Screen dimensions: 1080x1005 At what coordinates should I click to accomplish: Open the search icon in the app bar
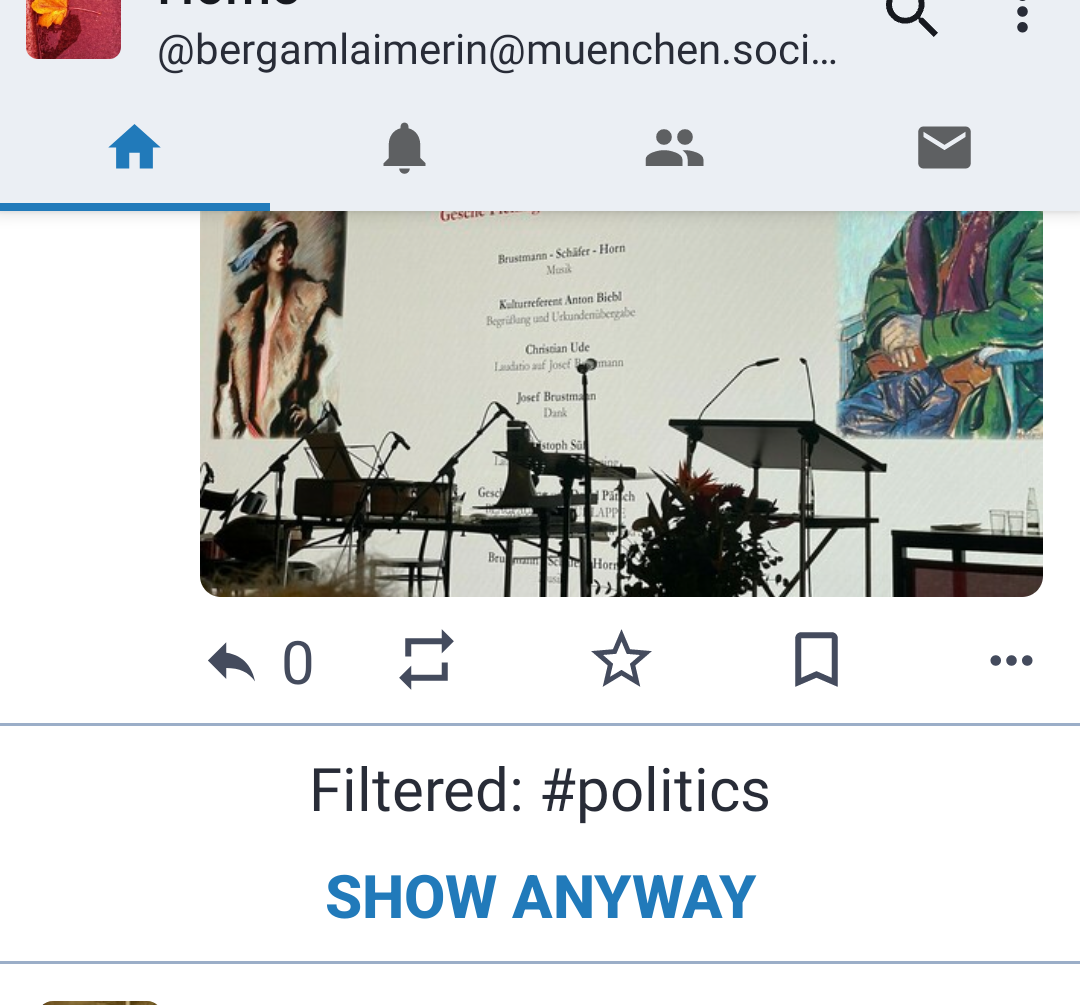click(910, 15)
